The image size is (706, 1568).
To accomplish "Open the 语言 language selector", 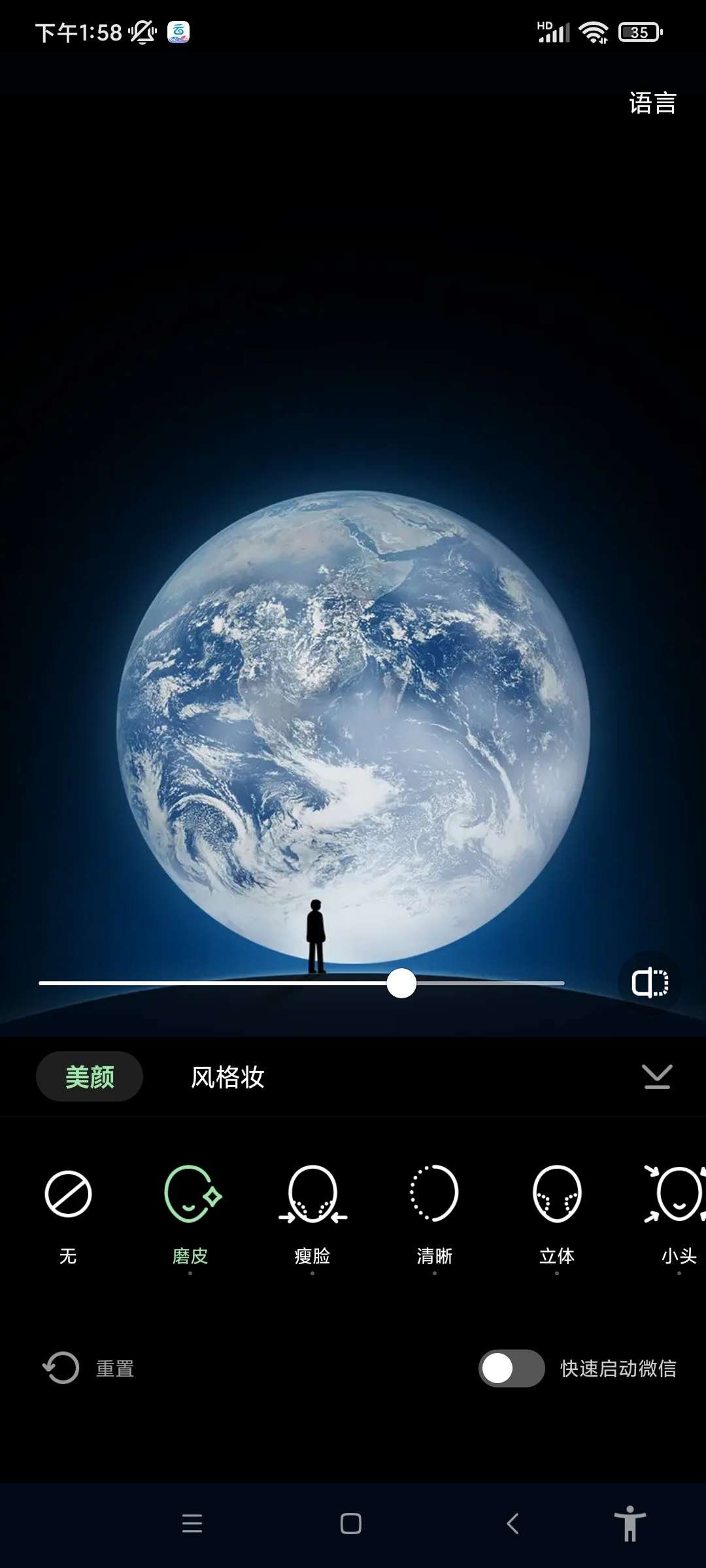I will click(651, 103).
